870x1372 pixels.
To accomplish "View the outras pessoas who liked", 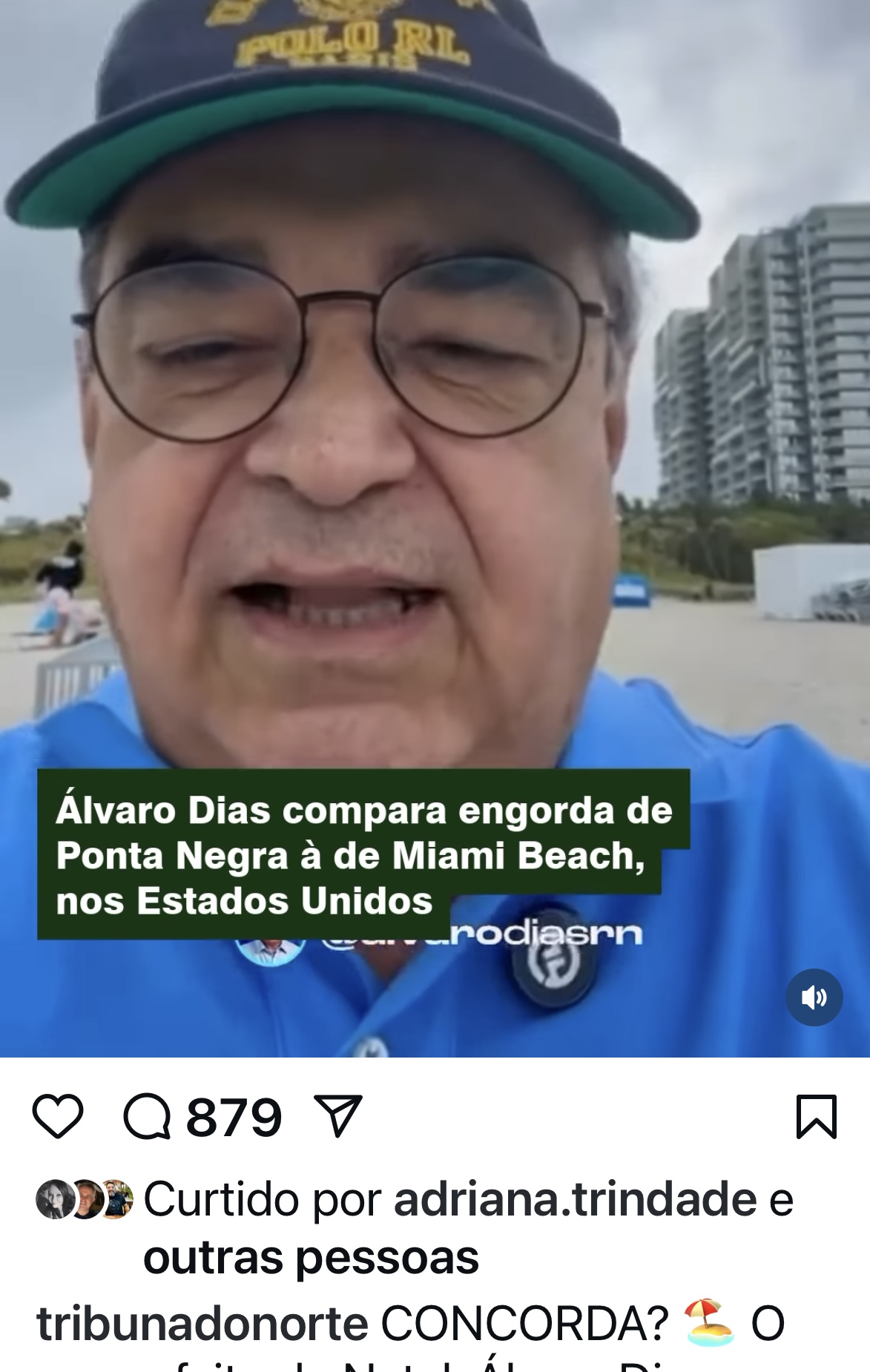I will 311,1258.
